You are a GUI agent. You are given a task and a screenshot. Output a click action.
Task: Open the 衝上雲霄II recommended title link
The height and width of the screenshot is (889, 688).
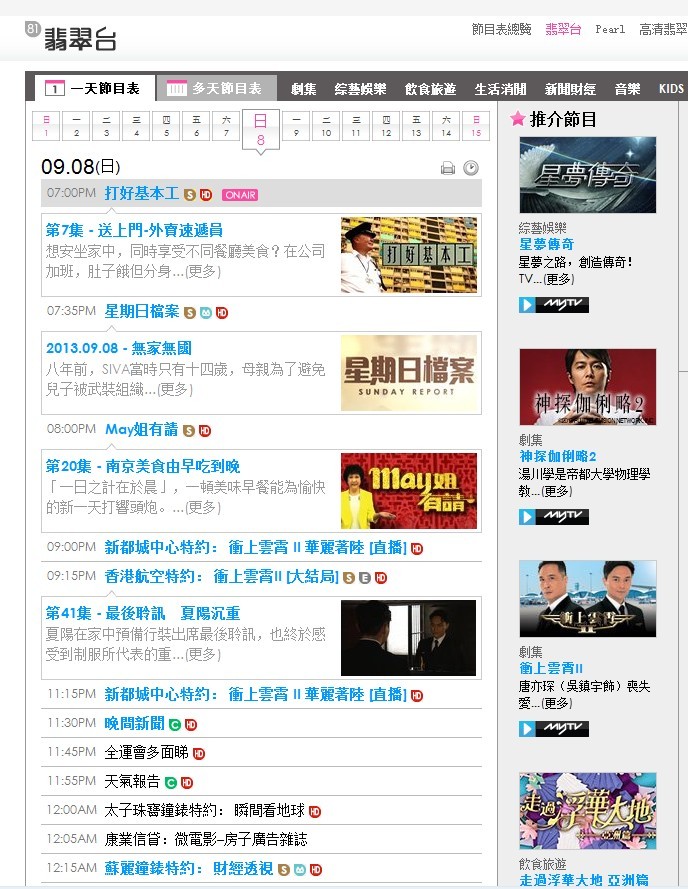(x=551, y=668)
